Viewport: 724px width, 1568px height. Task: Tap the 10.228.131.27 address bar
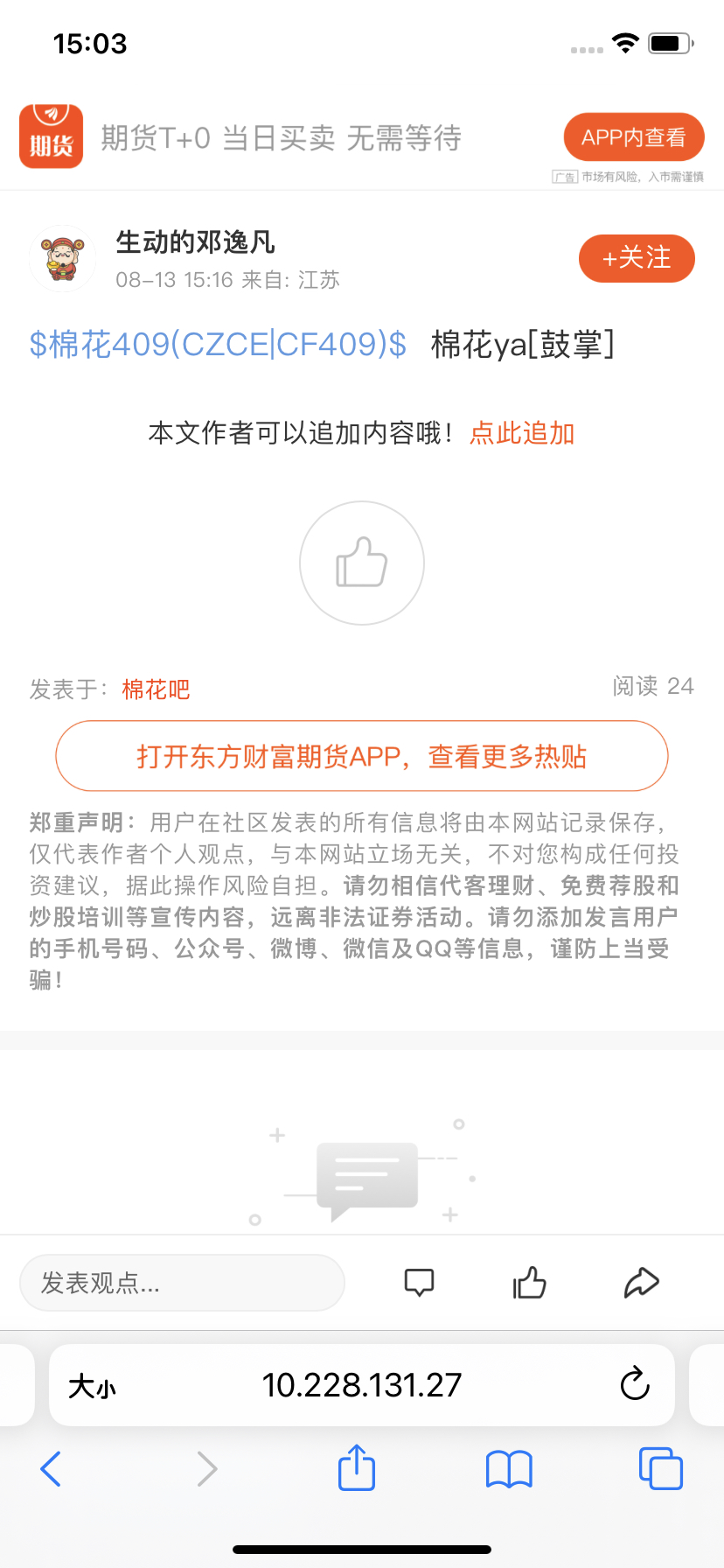click(362, 1385)
